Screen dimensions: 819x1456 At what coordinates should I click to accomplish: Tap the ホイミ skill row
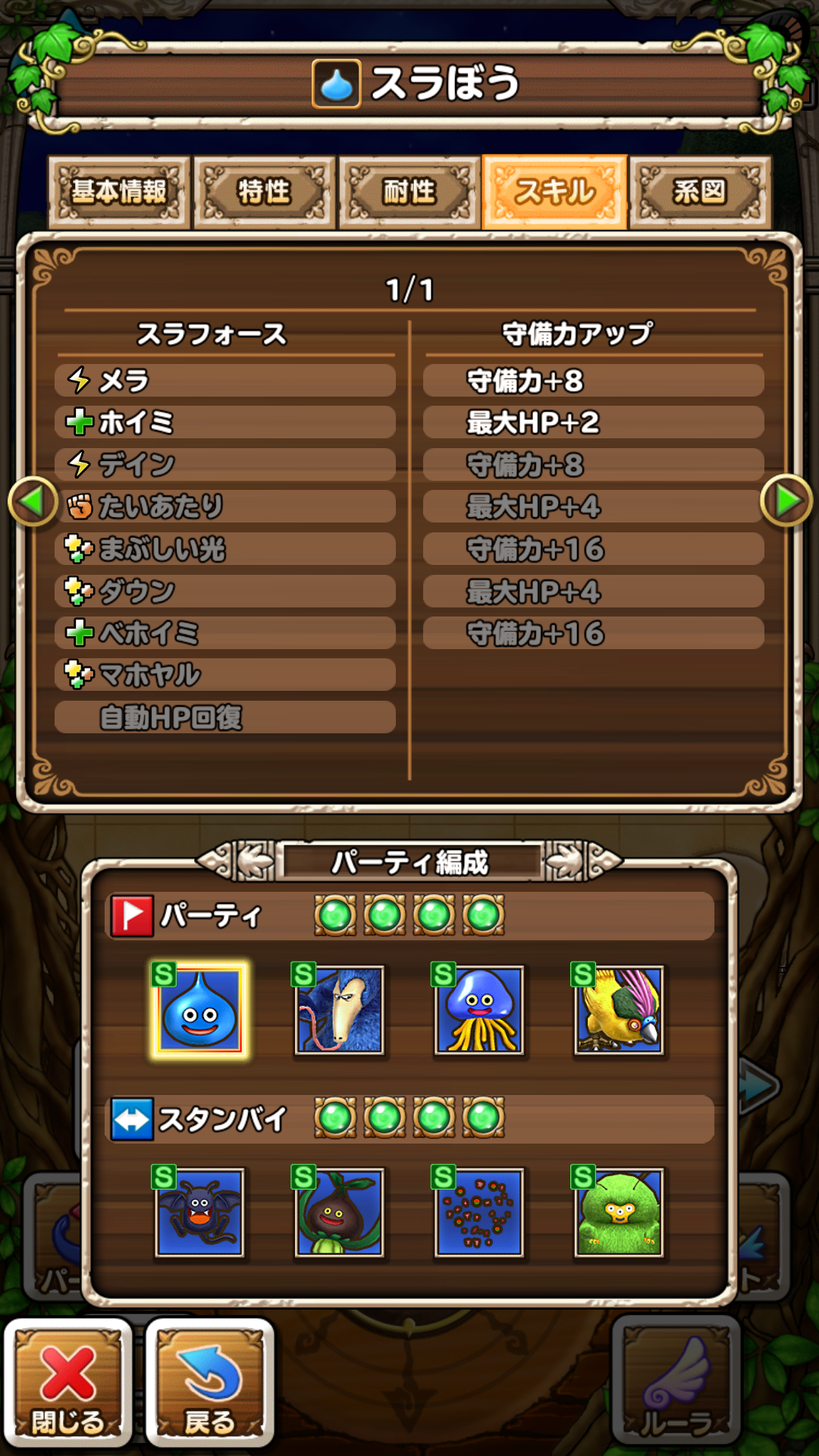(x=225, y=422)
